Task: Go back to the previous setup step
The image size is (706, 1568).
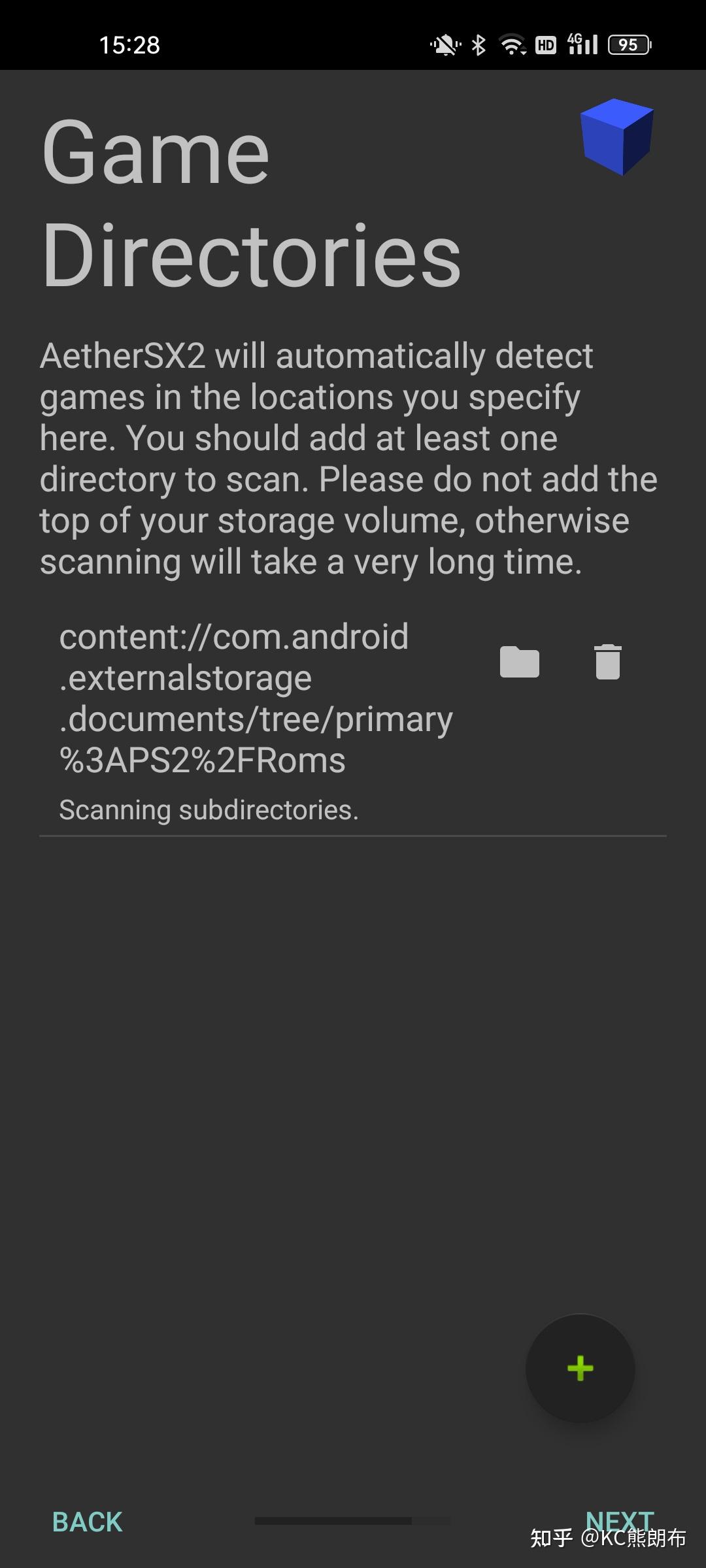Action: [87, 1522]
